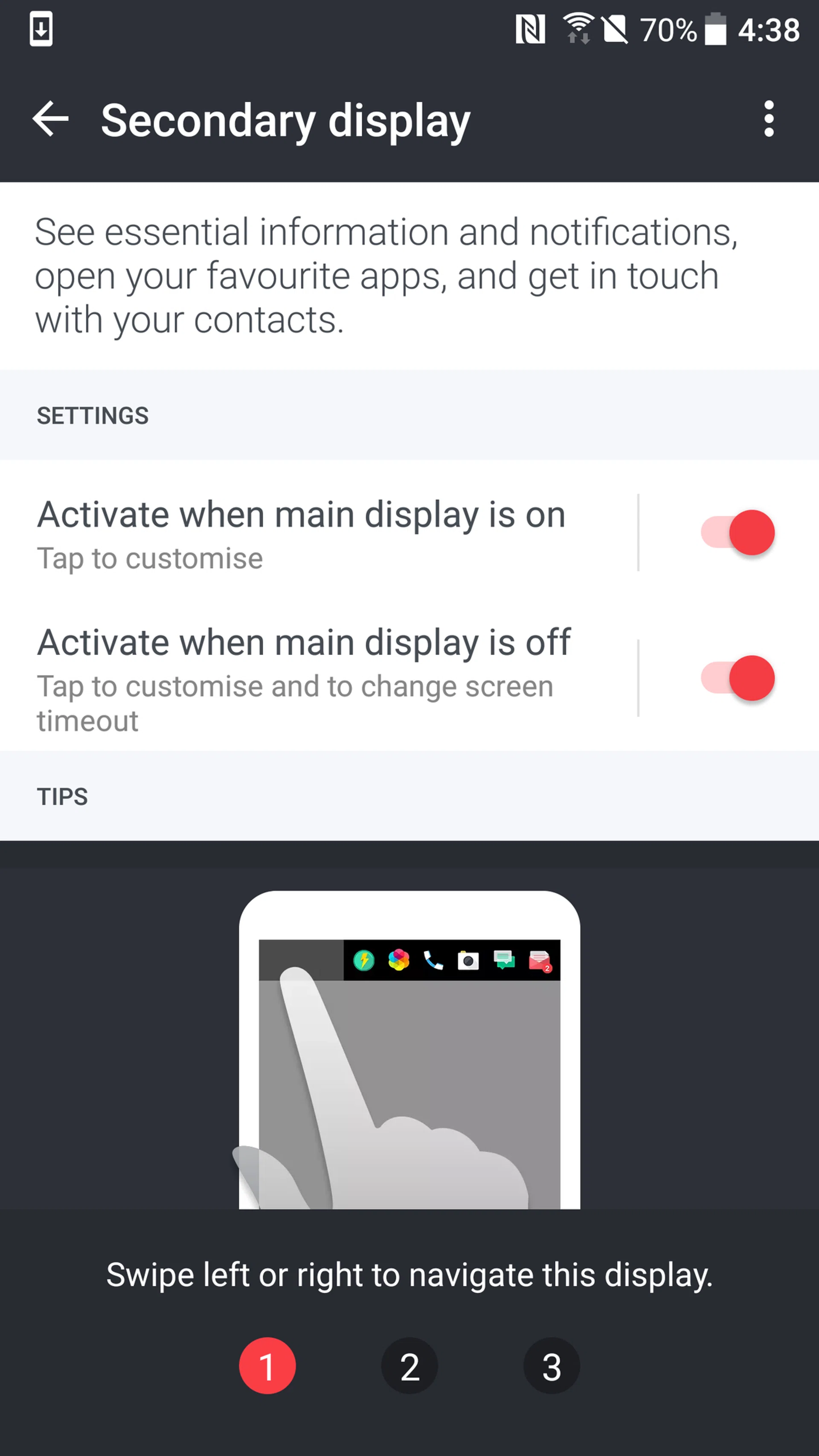Show tip number 3

[552, 1367]
